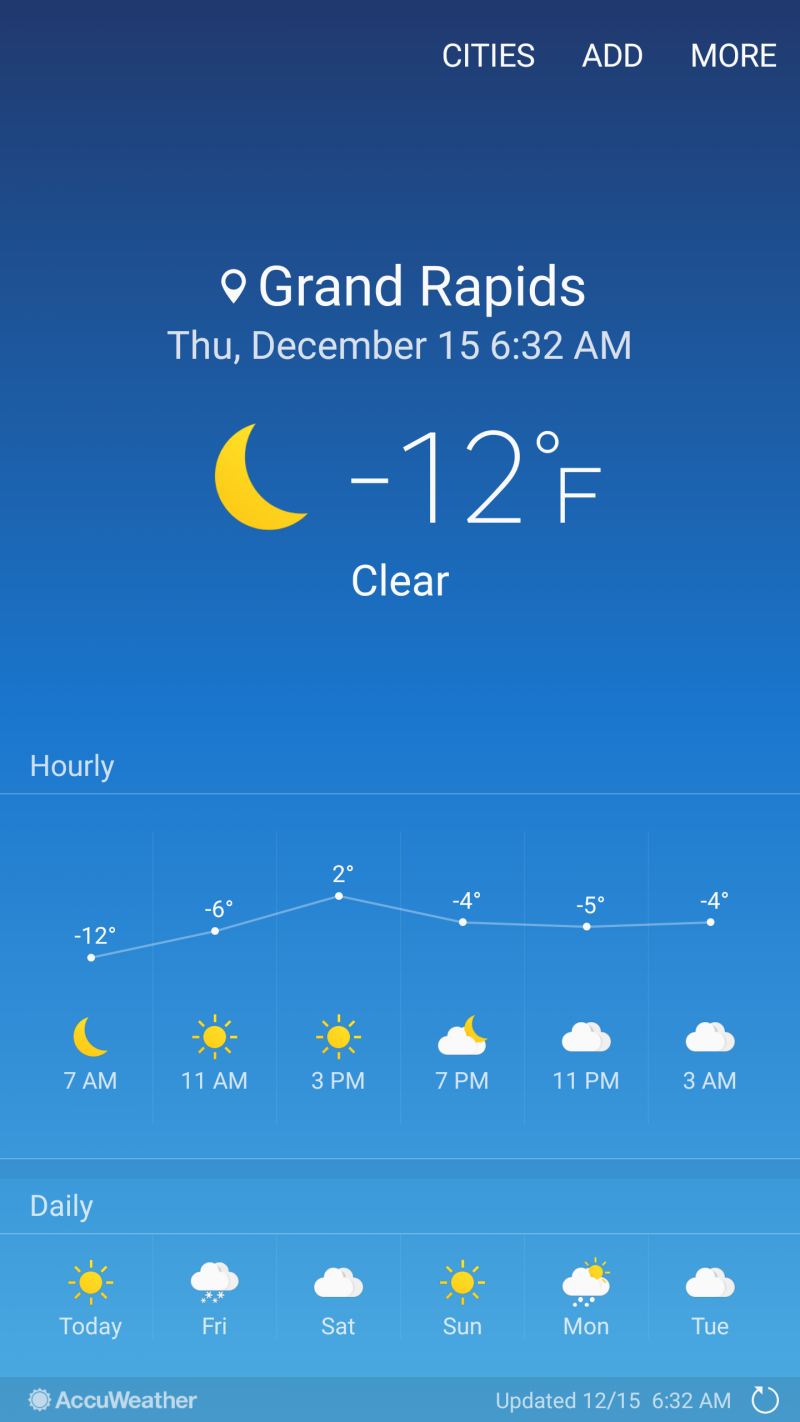Open the CITIES list
Image resolution: width=800 pixels, height=1422 pixels.
point(488,56)
